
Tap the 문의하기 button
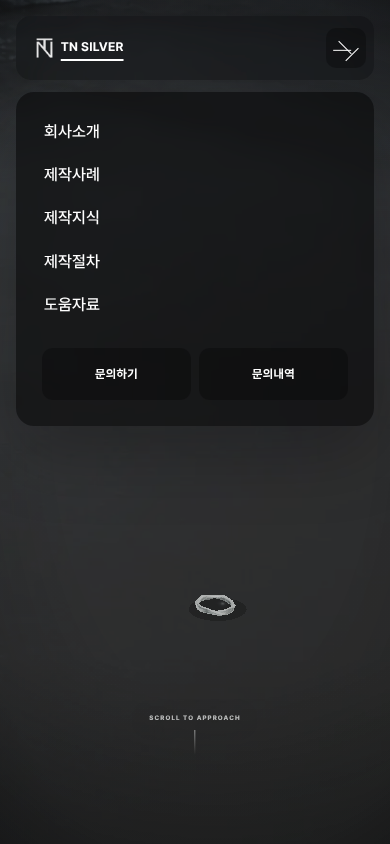pyautogui.click(x=117, y=374)
